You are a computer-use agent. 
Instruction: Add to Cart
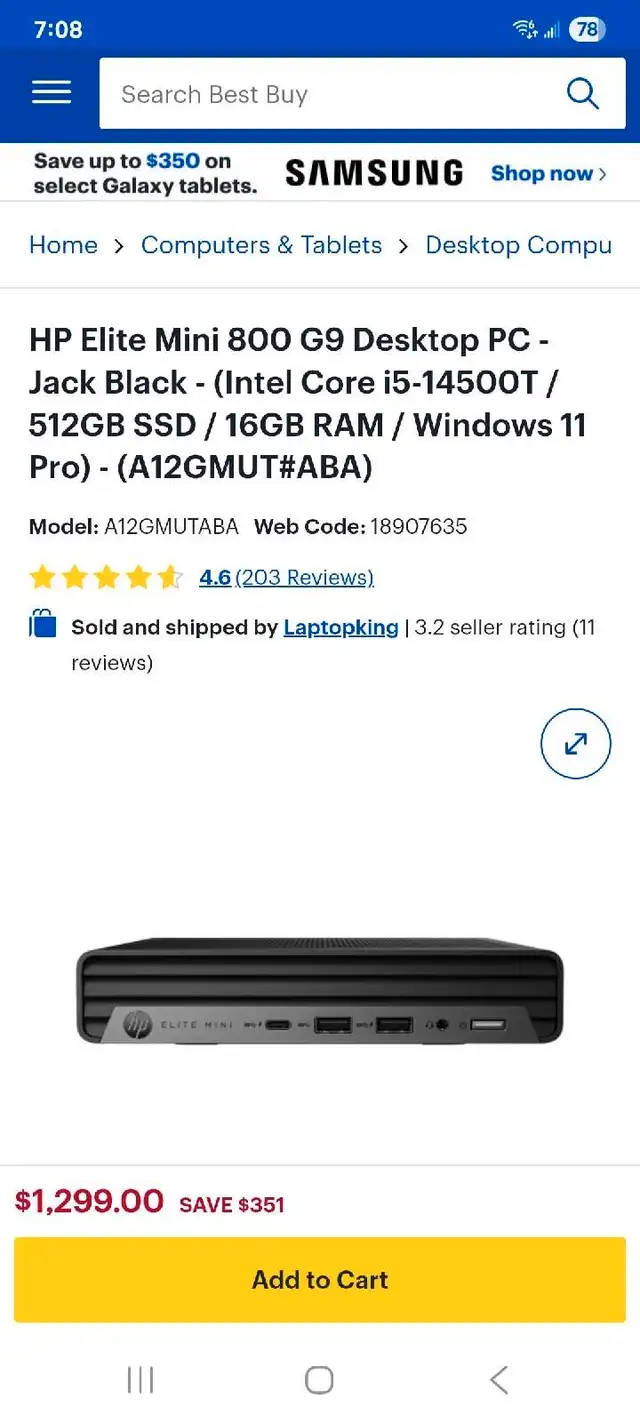click(320, 1279)
